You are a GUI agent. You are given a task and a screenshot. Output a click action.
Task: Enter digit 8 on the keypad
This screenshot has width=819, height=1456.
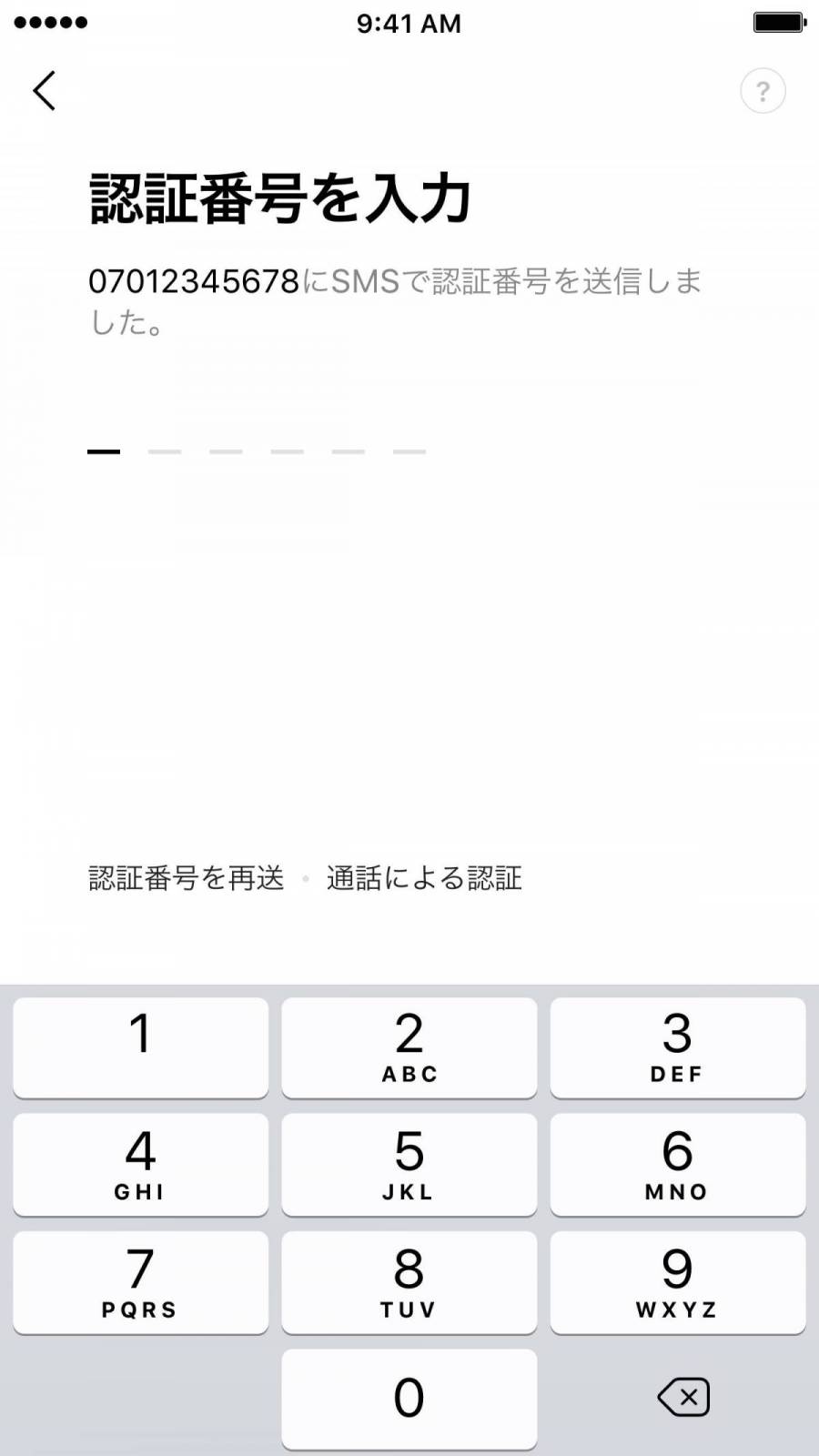[409, 1282]
